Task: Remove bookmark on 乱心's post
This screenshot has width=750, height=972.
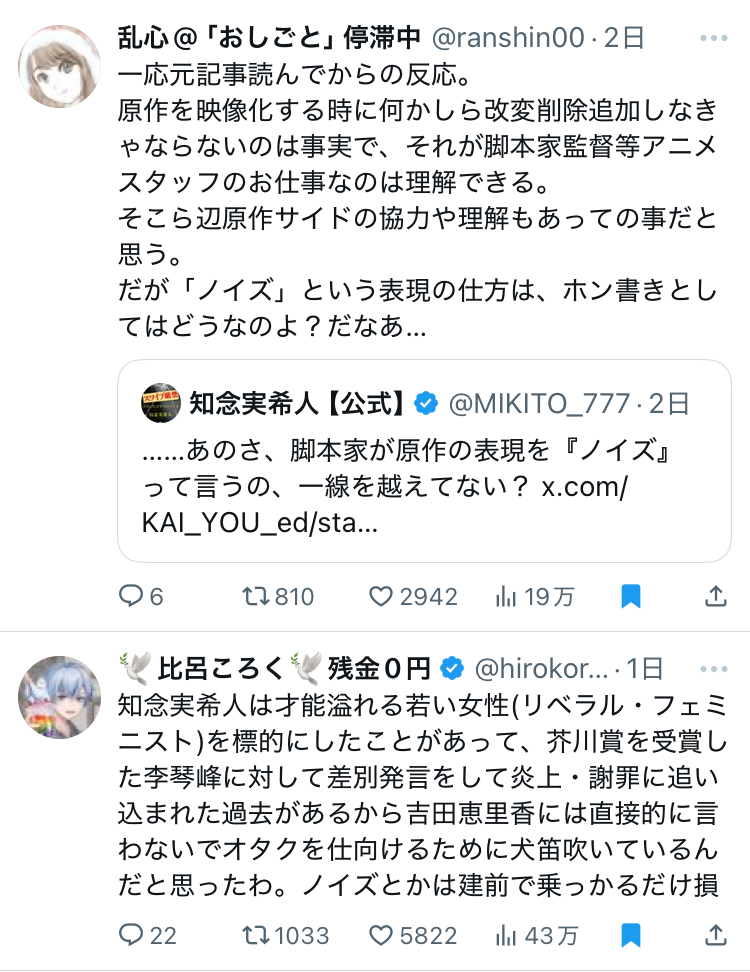Action: click(630, 597)
